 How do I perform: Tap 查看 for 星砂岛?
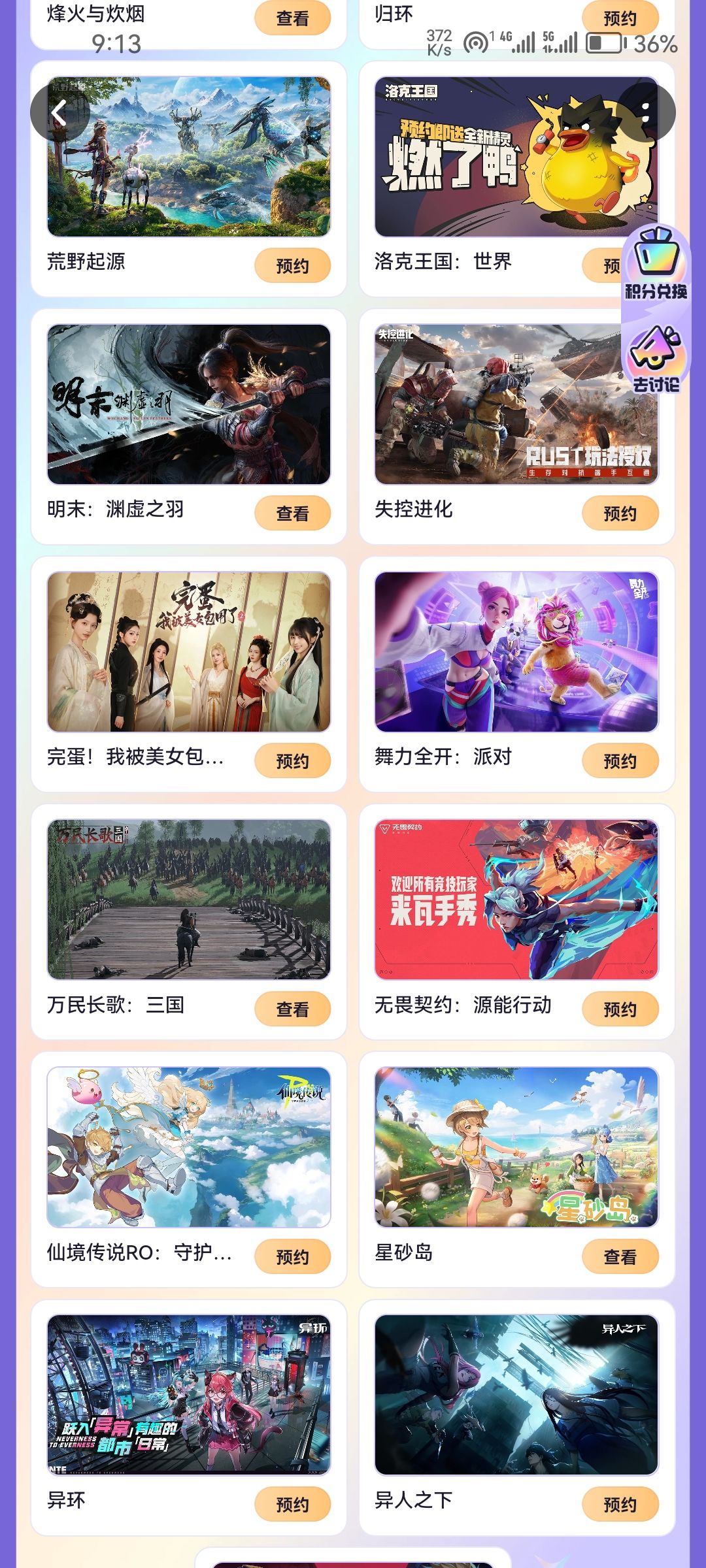(x=620, y=1257)
